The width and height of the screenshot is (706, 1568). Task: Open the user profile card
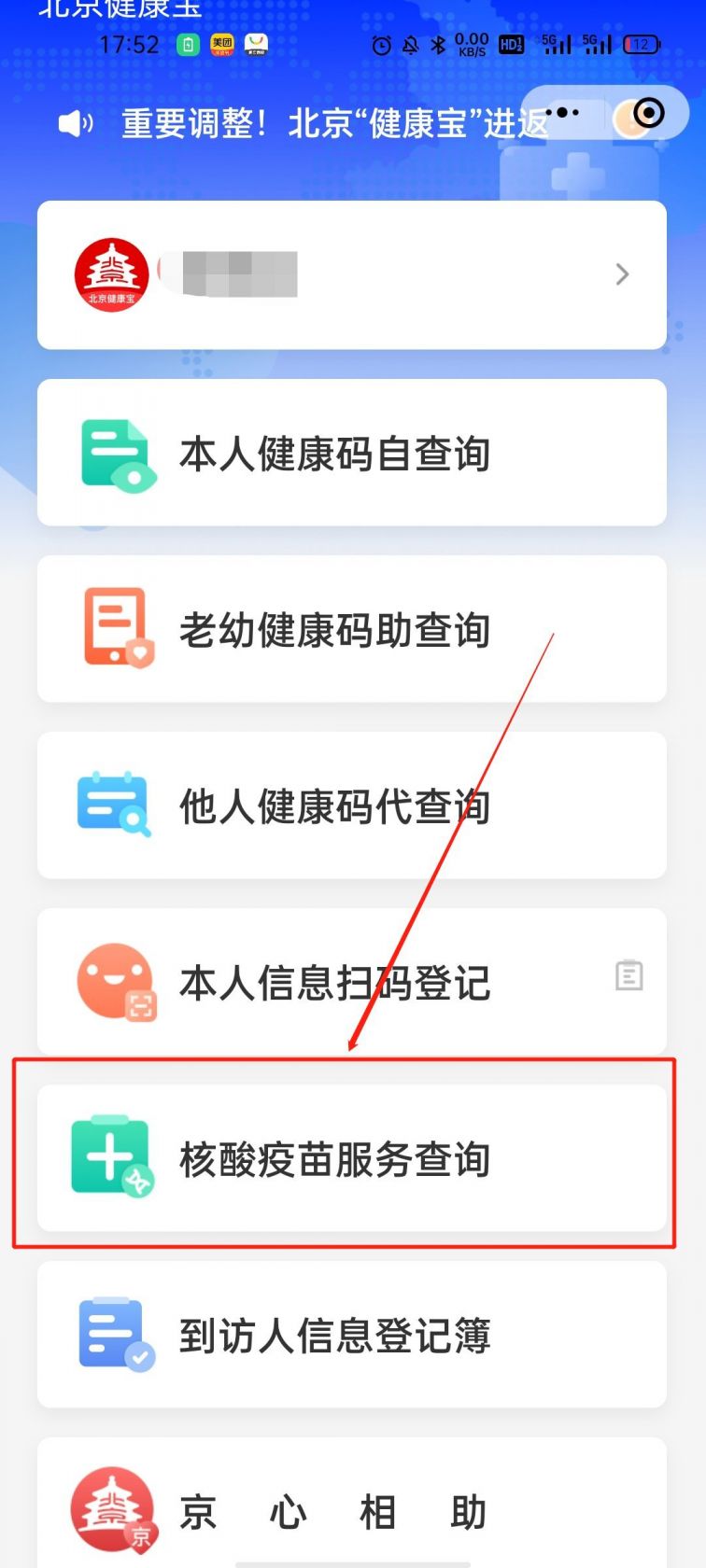(x=352, y=274)
